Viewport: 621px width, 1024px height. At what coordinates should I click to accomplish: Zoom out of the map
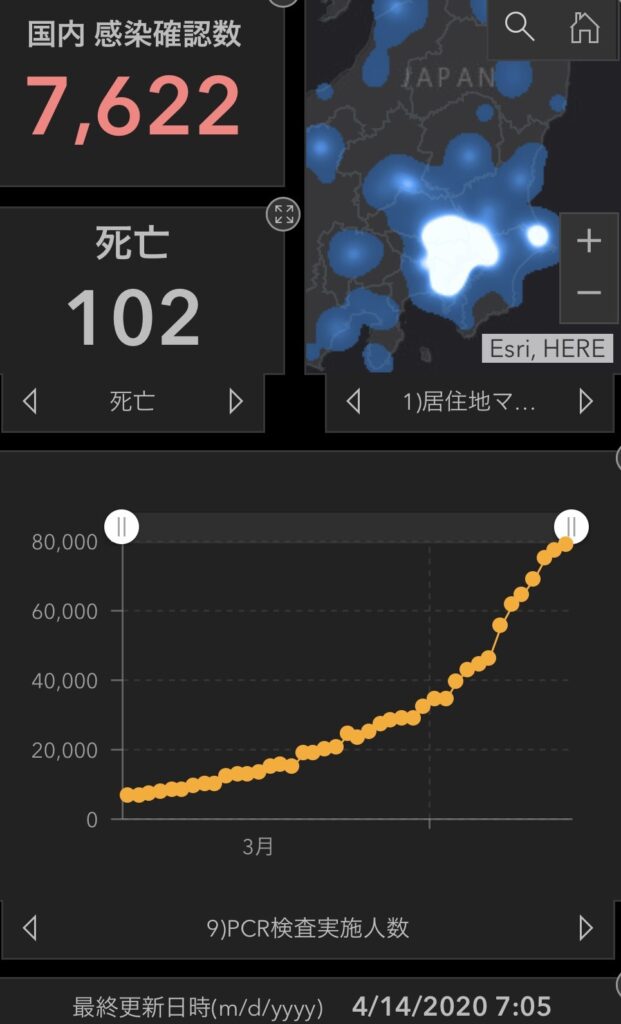[589, 293]
